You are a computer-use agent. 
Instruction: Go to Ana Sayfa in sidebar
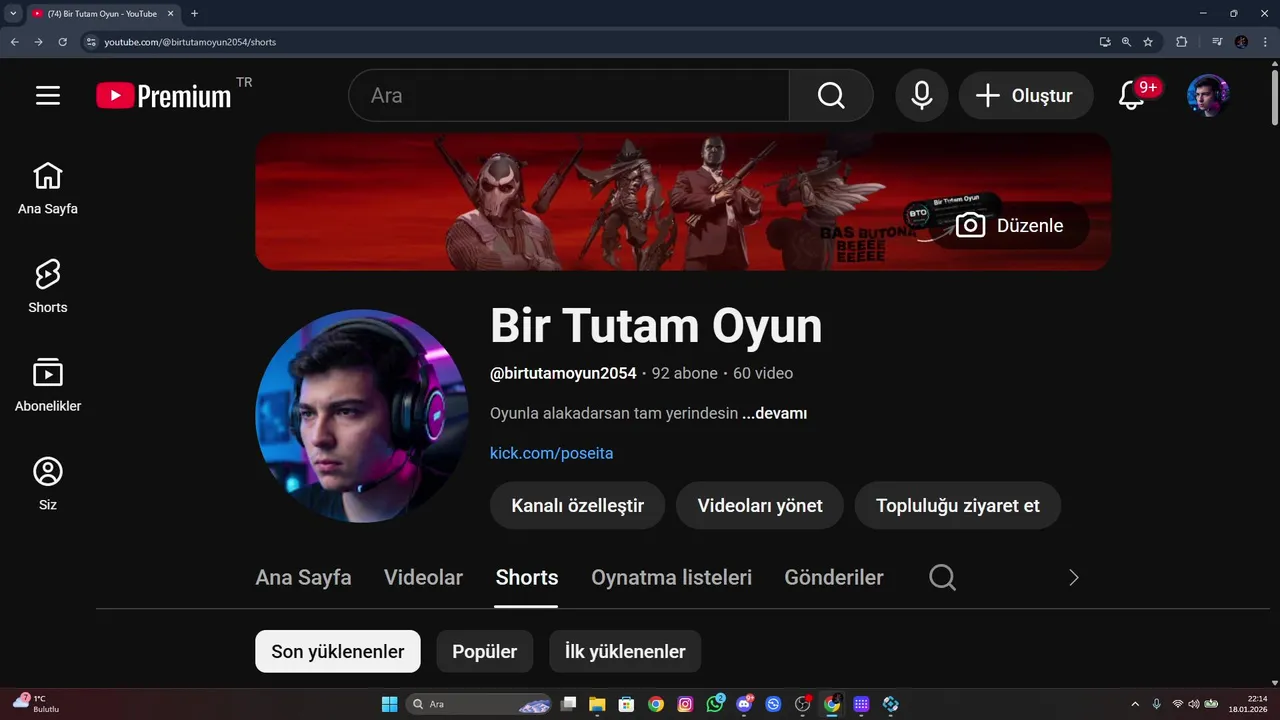48,188
